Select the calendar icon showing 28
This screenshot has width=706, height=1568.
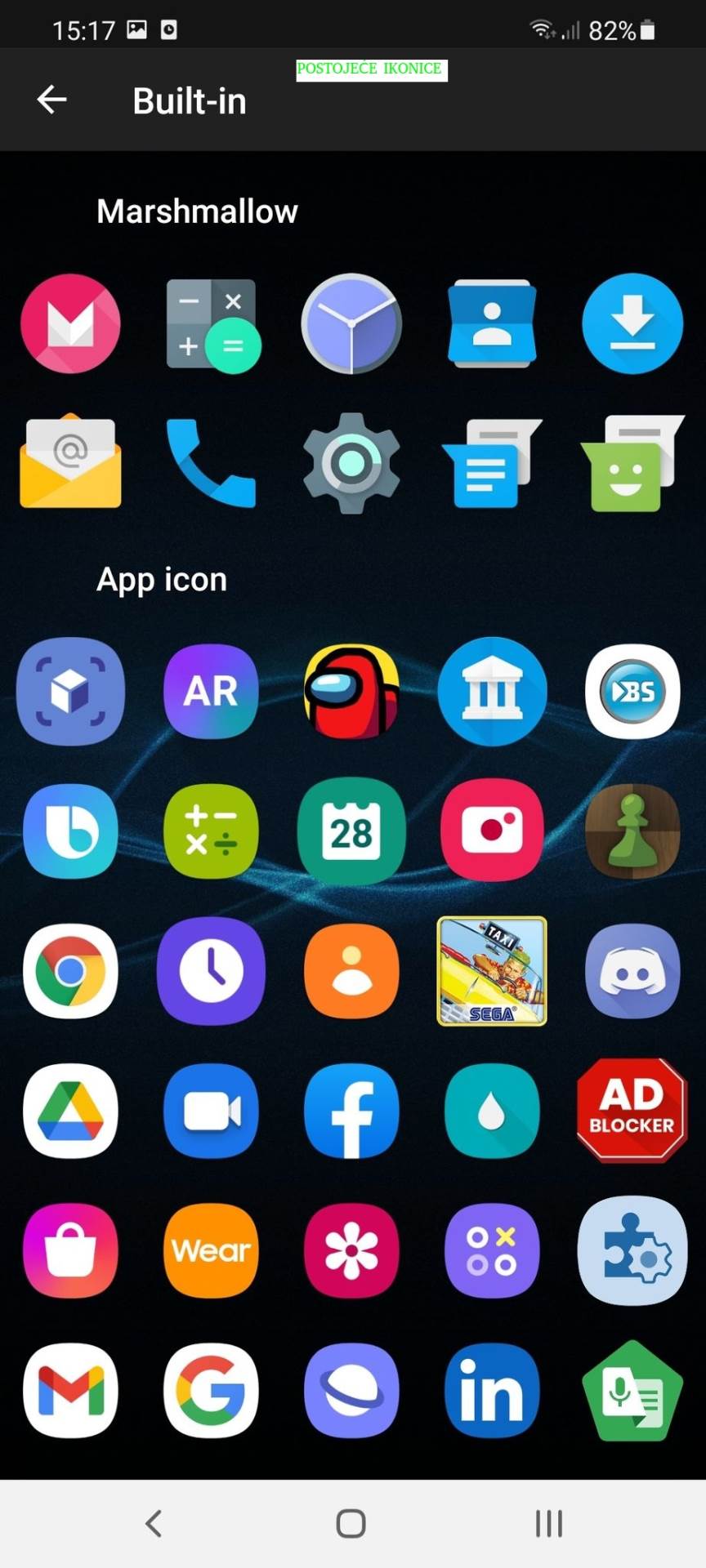tap(351, 831)
